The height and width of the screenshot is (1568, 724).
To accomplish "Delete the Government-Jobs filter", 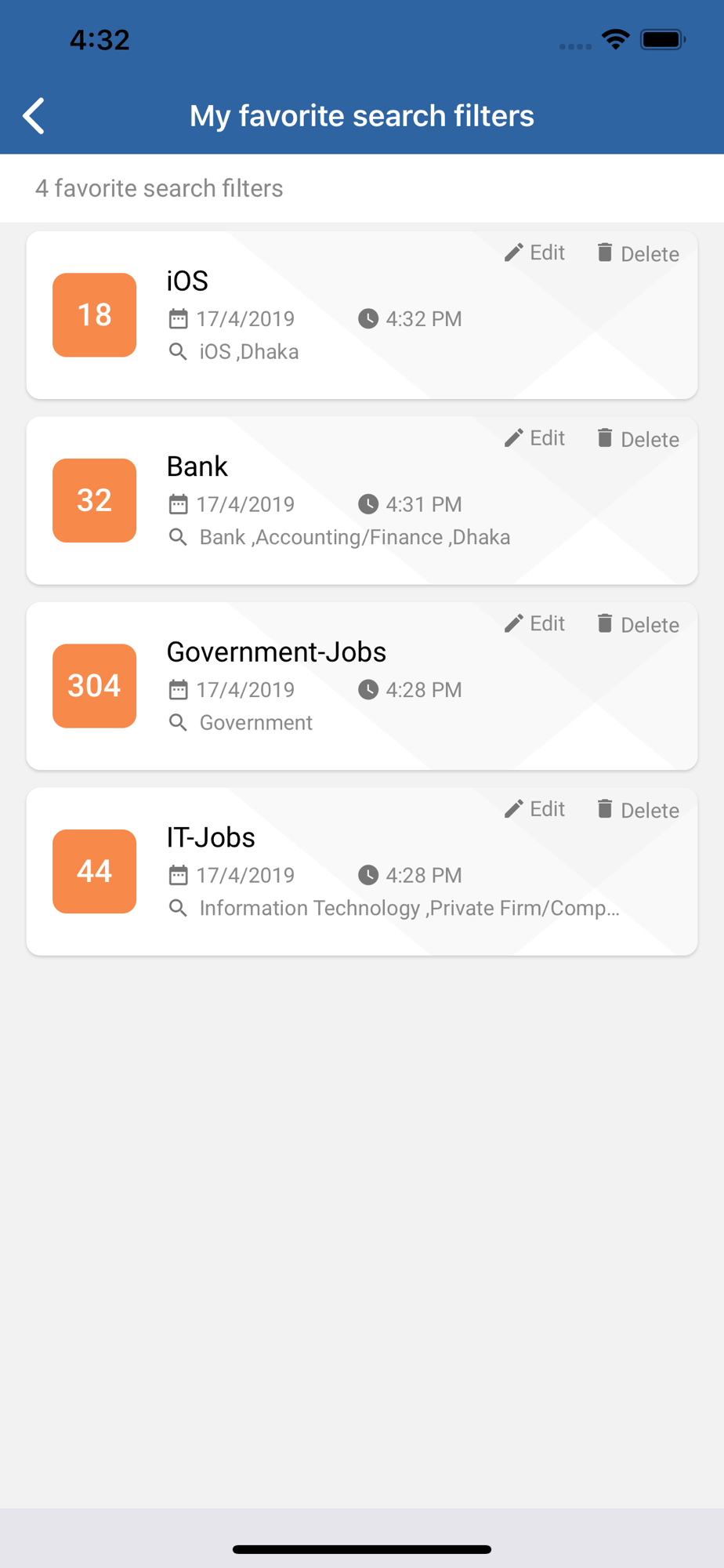I will 638,624.
